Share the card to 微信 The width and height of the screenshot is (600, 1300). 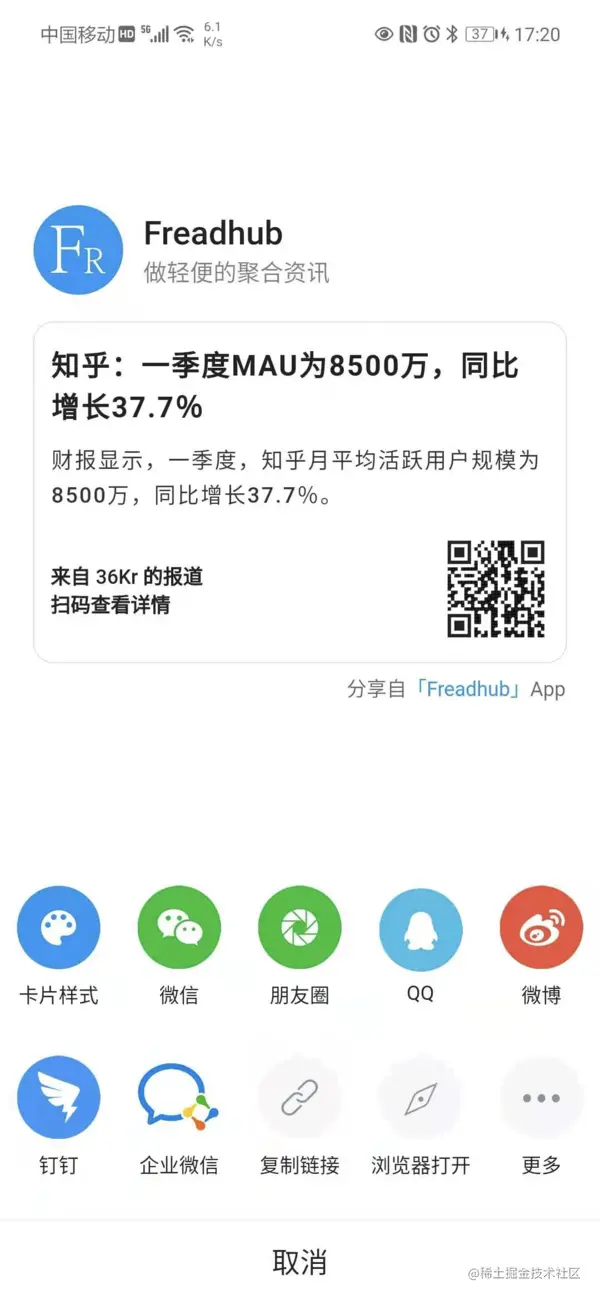click(179, 928)
